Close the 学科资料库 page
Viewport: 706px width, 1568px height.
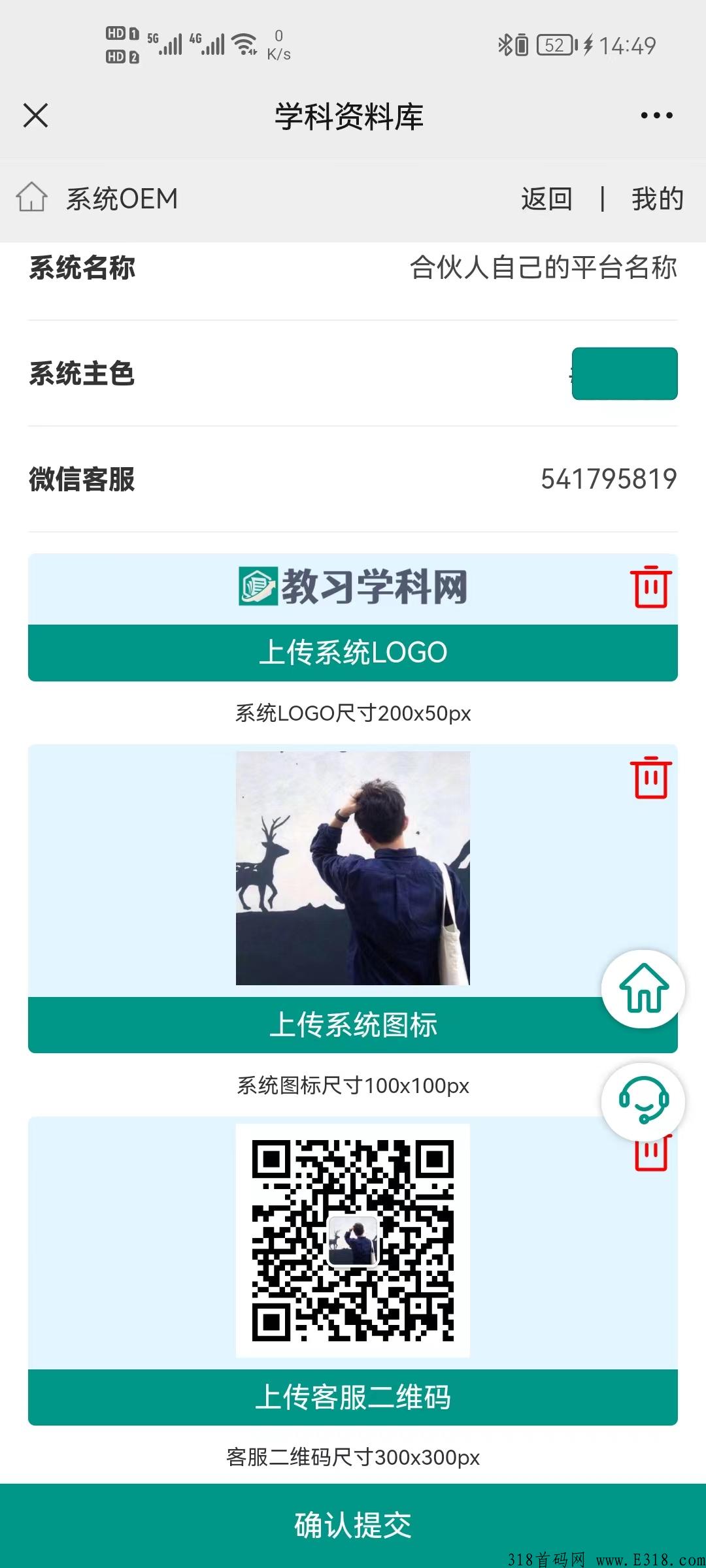[x=35, y=116]
